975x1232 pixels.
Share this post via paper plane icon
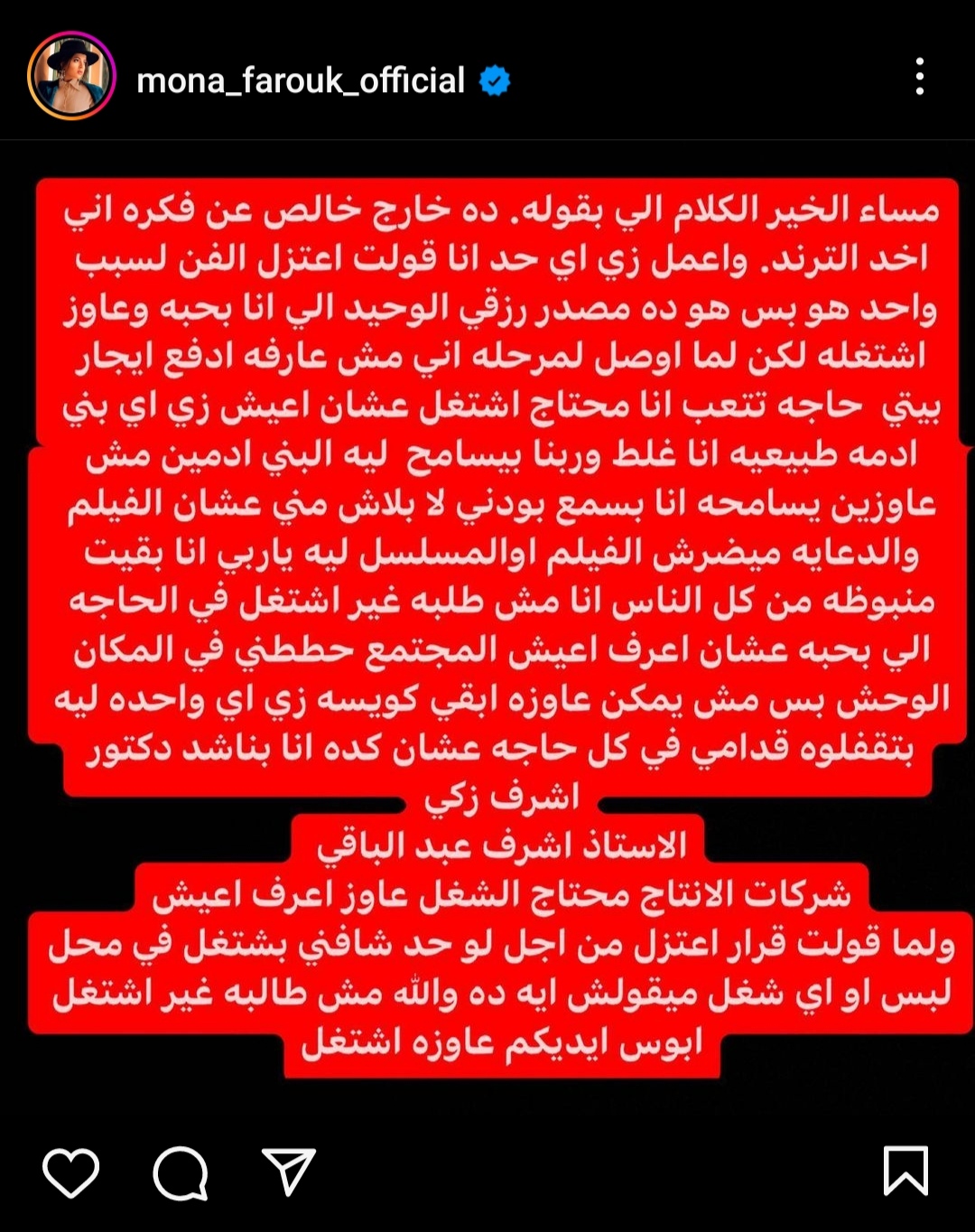coord(289,1171)
